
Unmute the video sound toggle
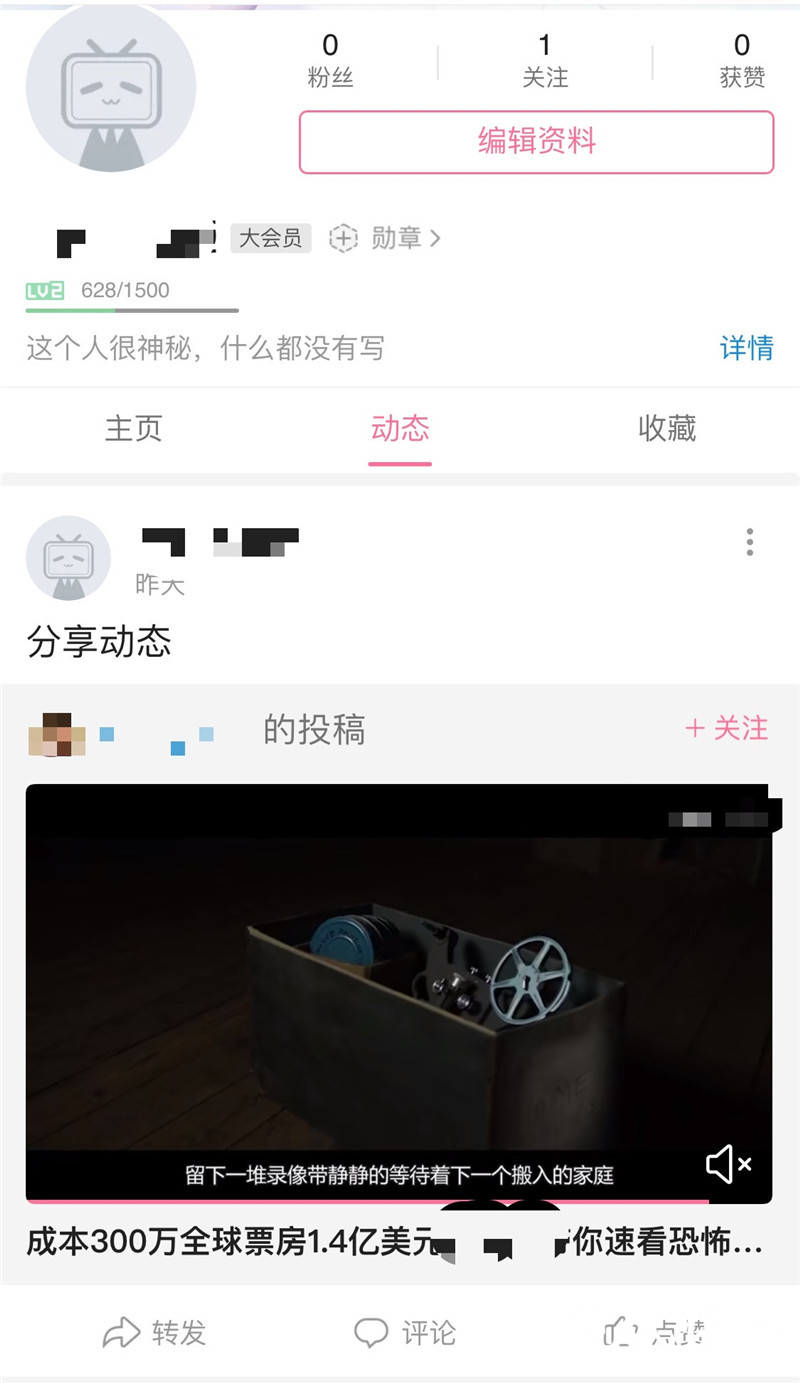point(727,1163)
